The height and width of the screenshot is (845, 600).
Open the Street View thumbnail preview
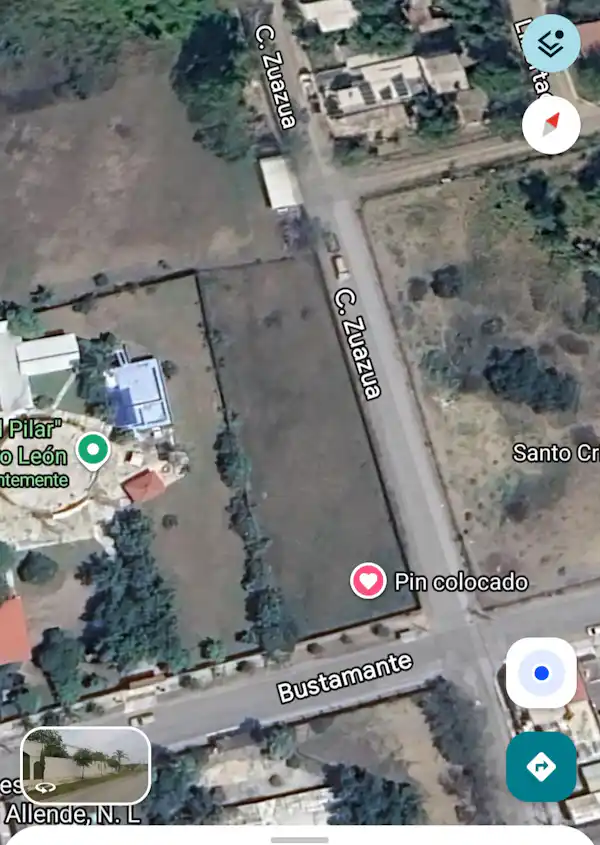tap(86, 765)
